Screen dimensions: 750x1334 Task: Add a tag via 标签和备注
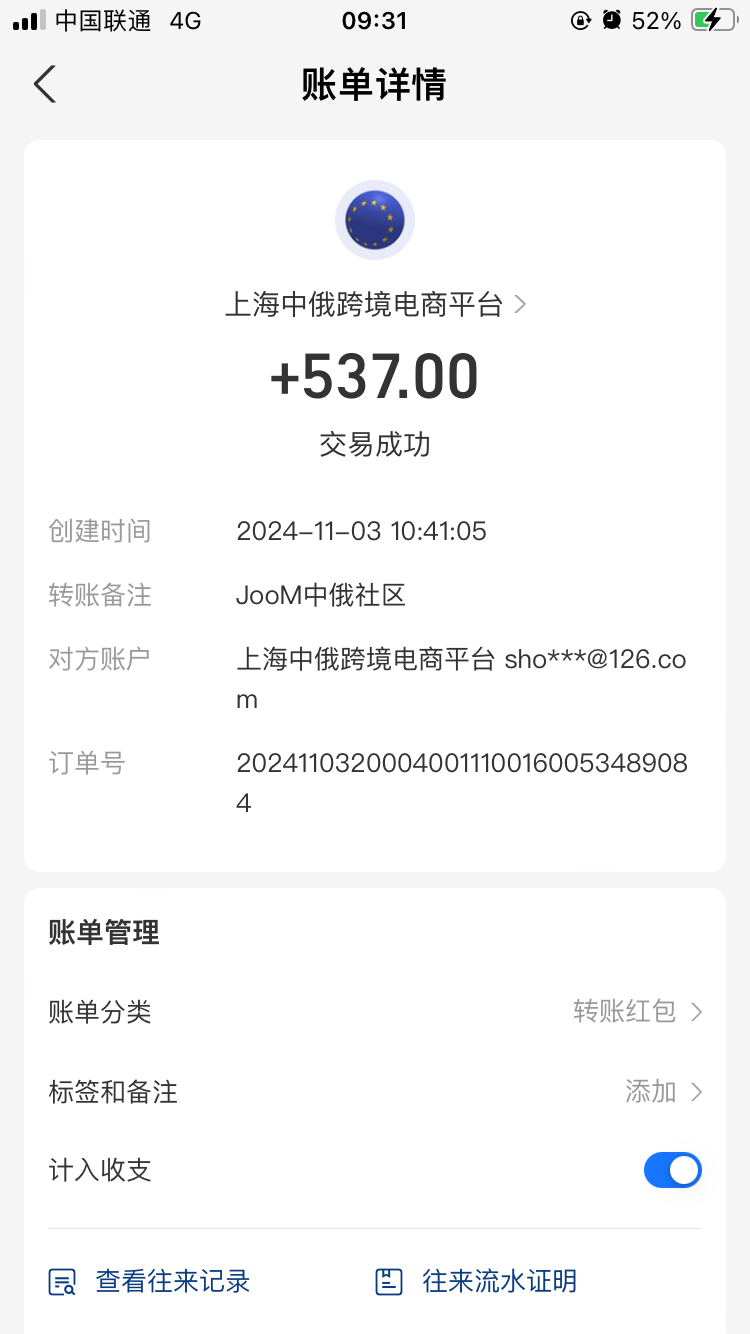pyautogui.click(x=375, y=1091)
